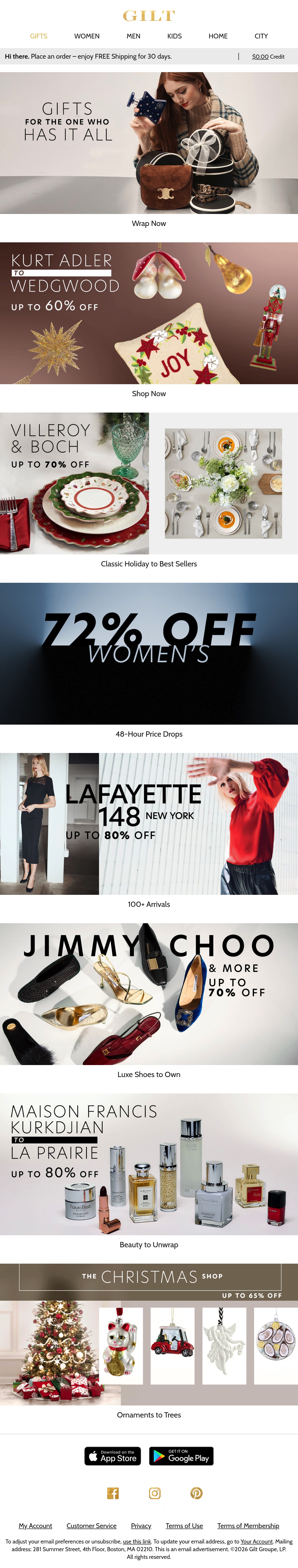Select the KIDS category

click(174, 36)
